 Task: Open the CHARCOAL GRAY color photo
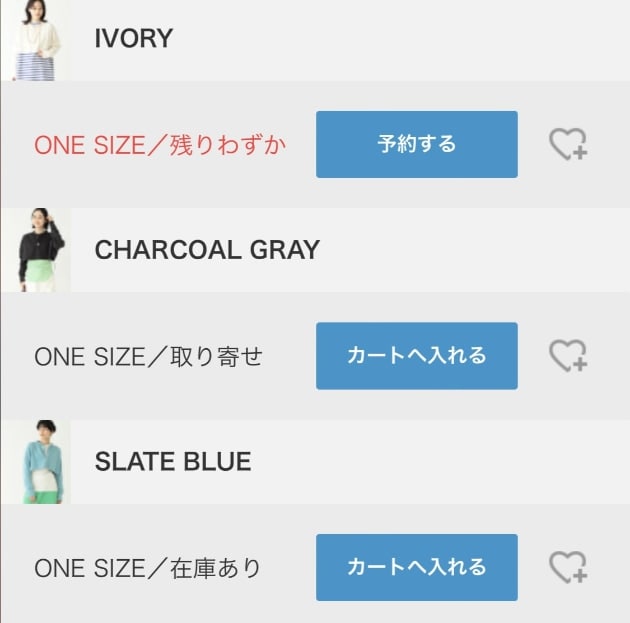point(40,250)
